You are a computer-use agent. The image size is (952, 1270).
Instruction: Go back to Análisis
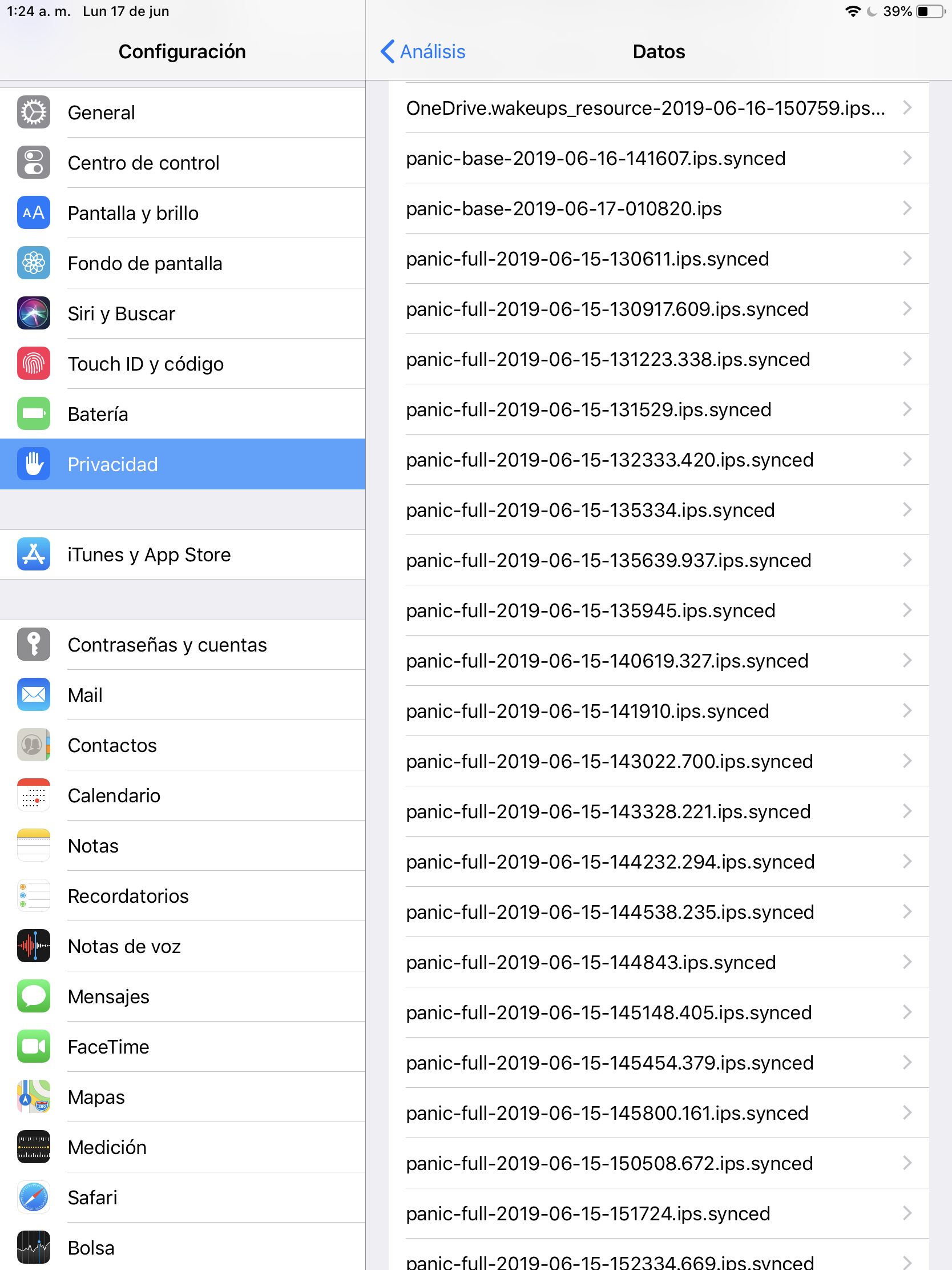[x=423, y=51]
